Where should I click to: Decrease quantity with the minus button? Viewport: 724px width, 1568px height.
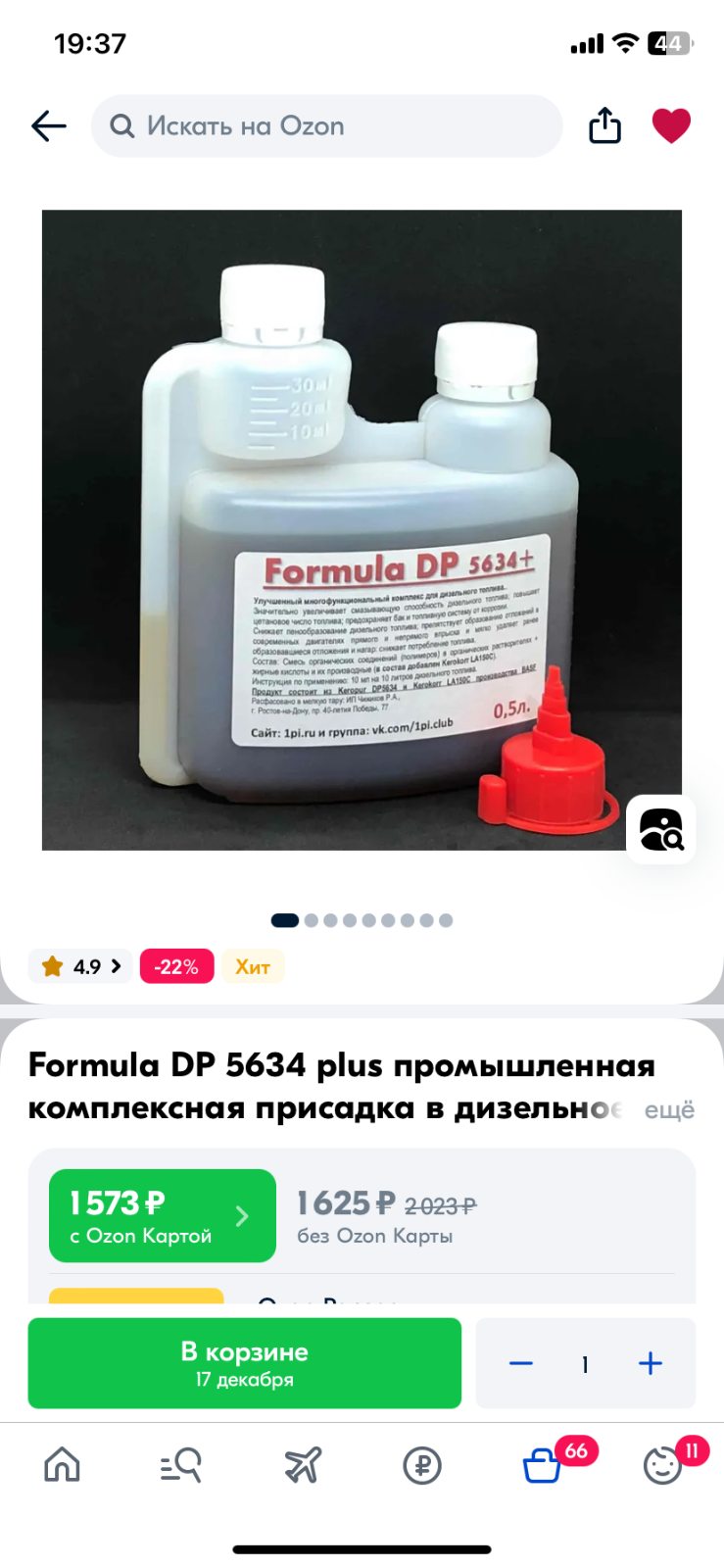point(521,1363)
